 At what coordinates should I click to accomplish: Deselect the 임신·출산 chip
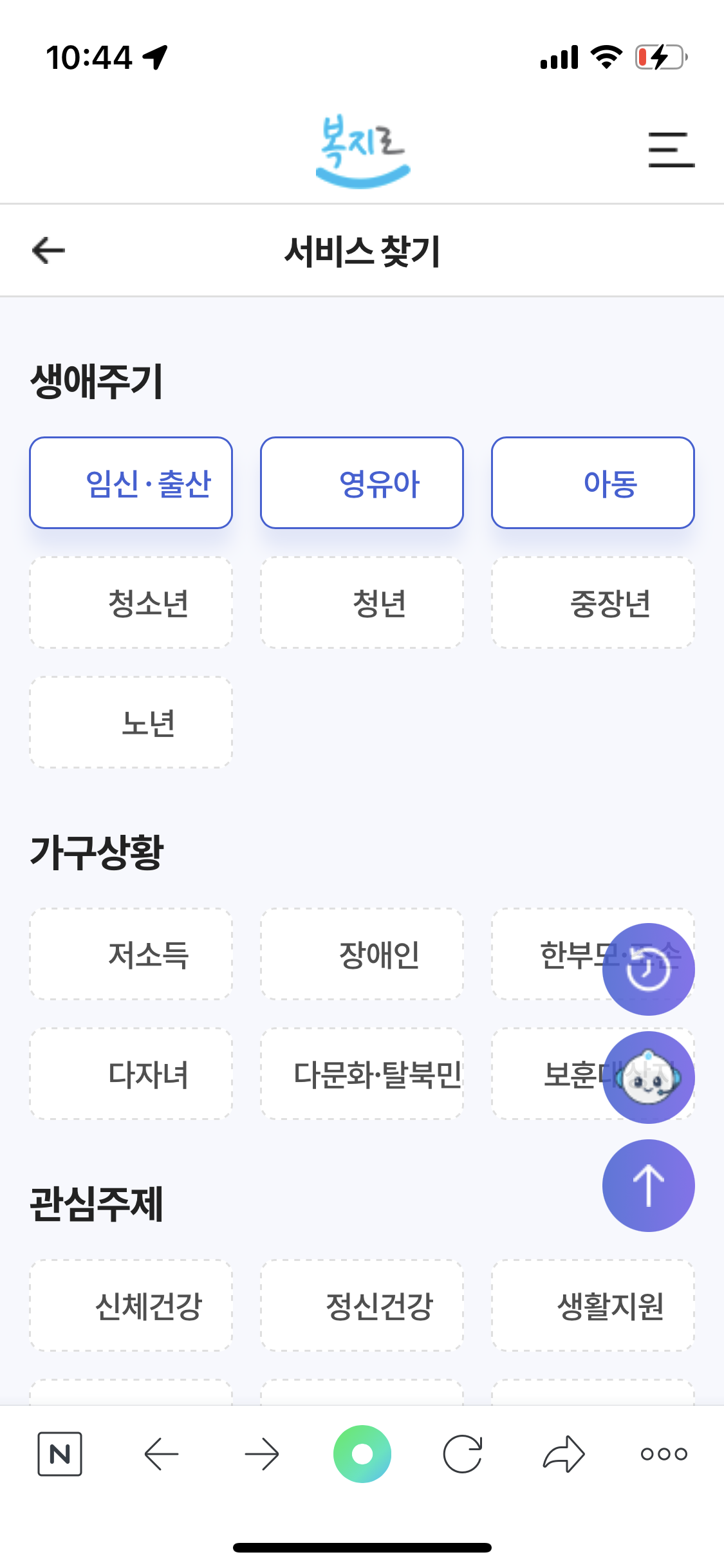coord(131,483)
